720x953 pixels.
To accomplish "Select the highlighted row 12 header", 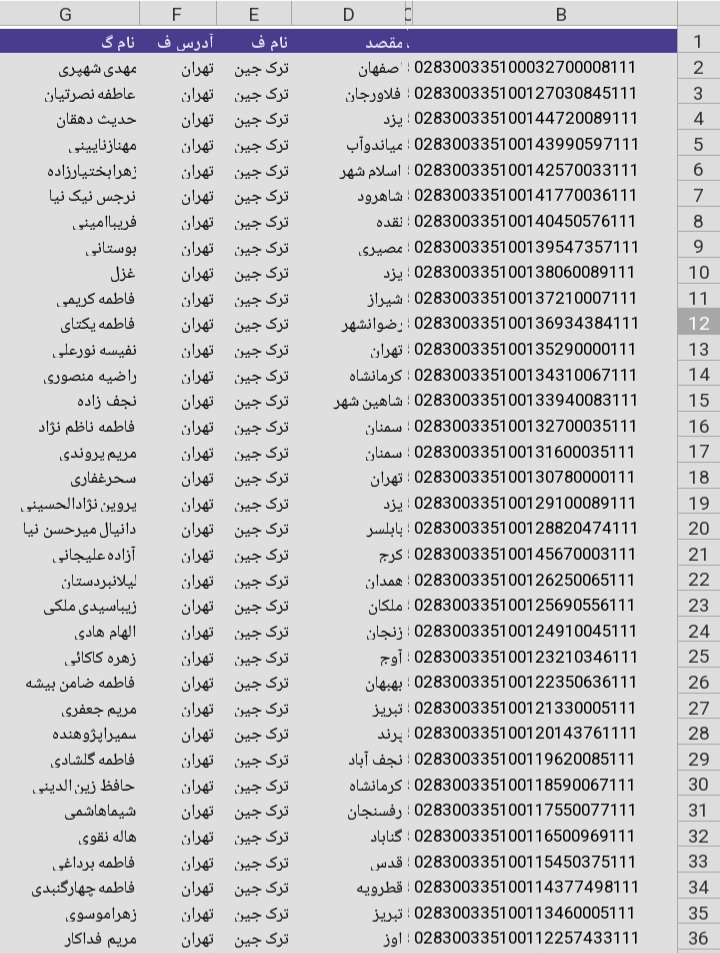I will pos(698,323).
